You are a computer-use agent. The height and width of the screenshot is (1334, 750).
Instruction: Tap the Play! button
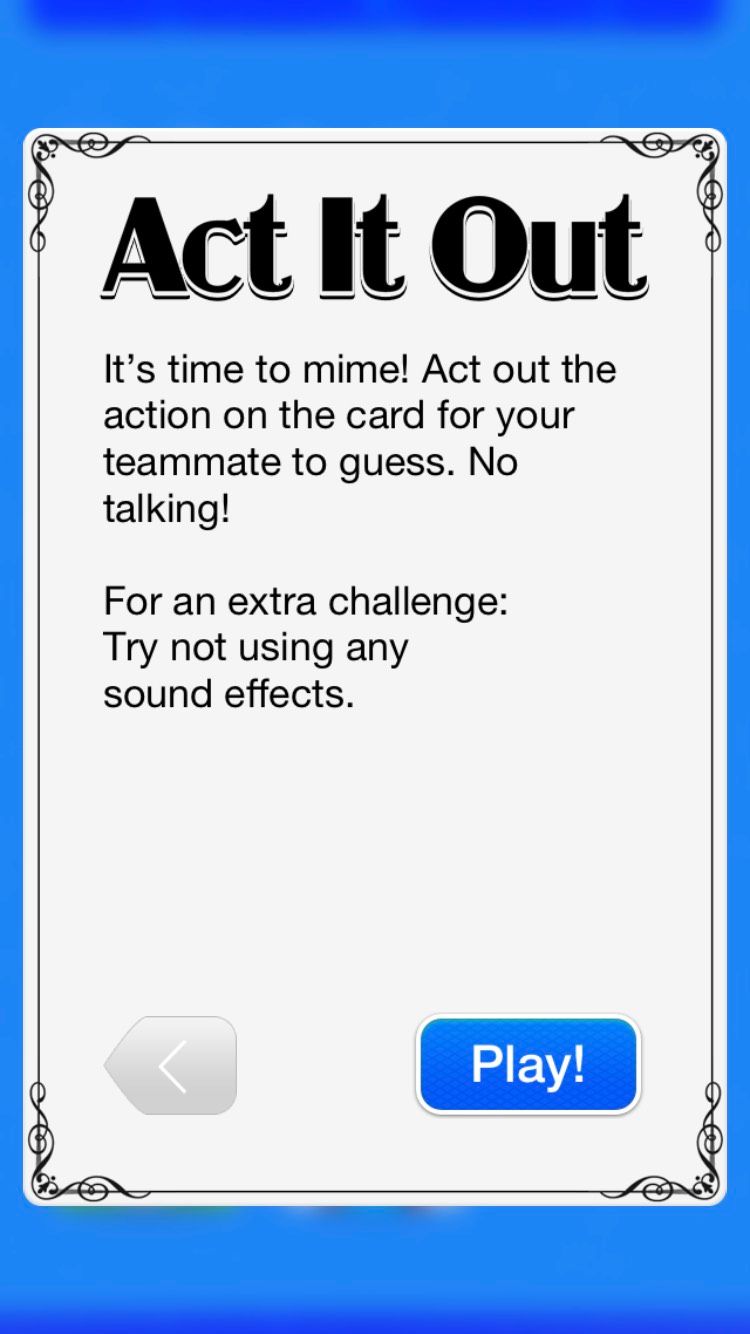point(528,1065)
